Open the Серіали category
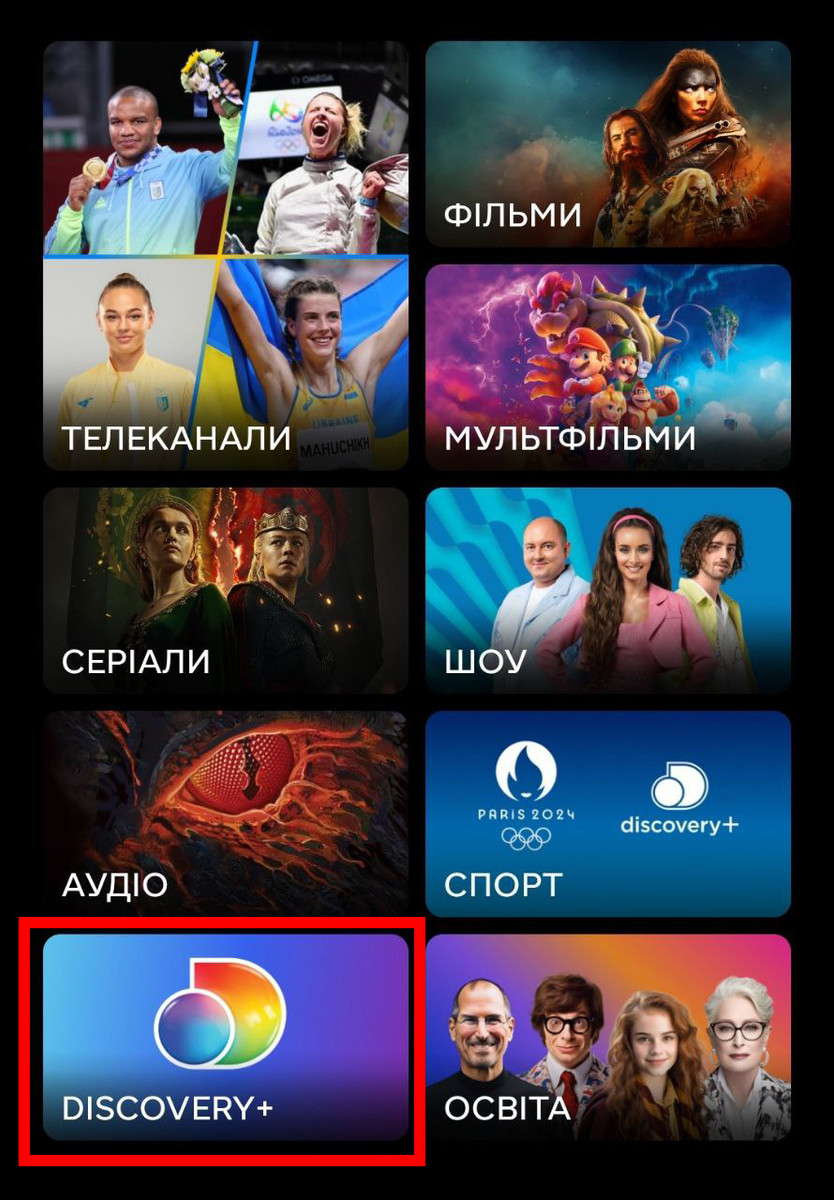 pyautogui.click(x=225, y=590)
